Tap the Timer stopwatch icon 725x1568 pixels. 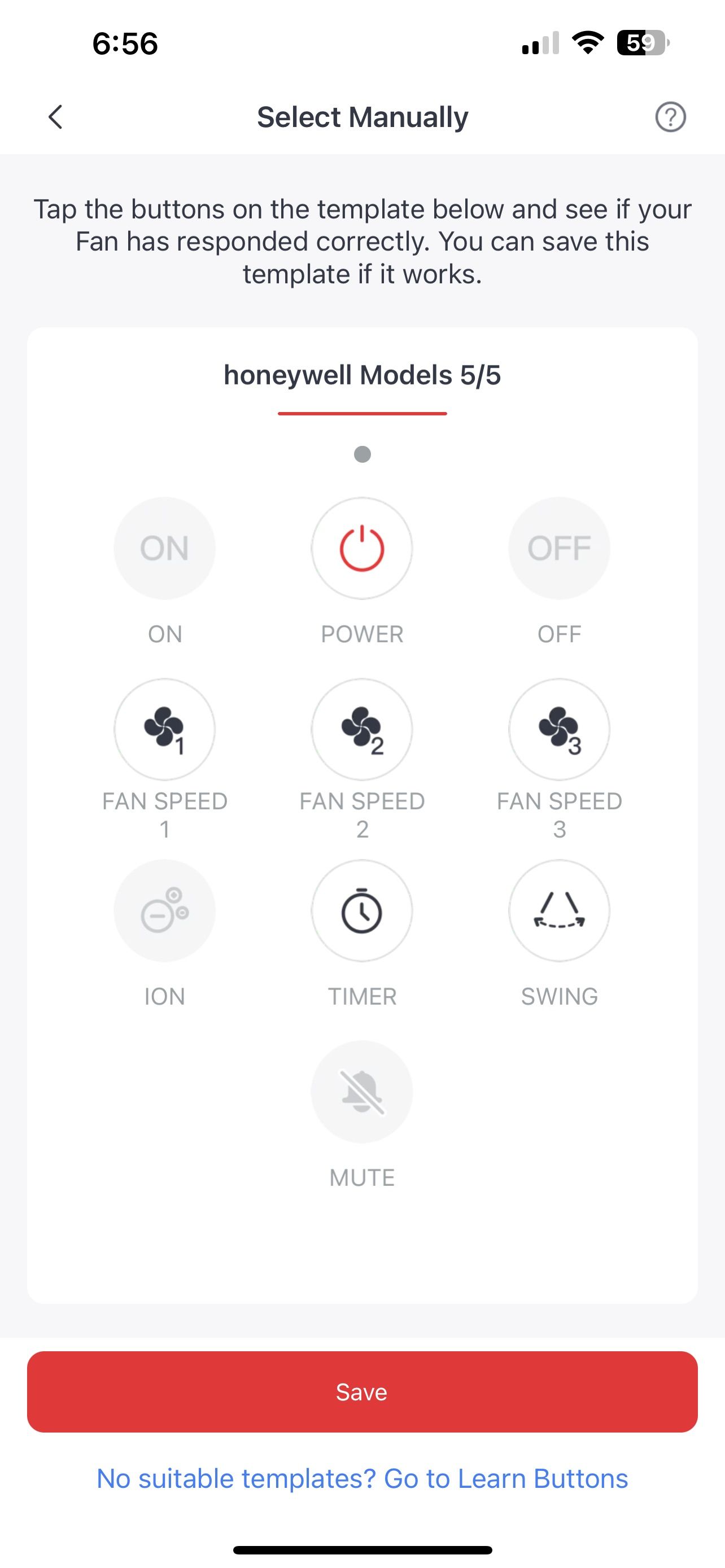coord(361,910)
